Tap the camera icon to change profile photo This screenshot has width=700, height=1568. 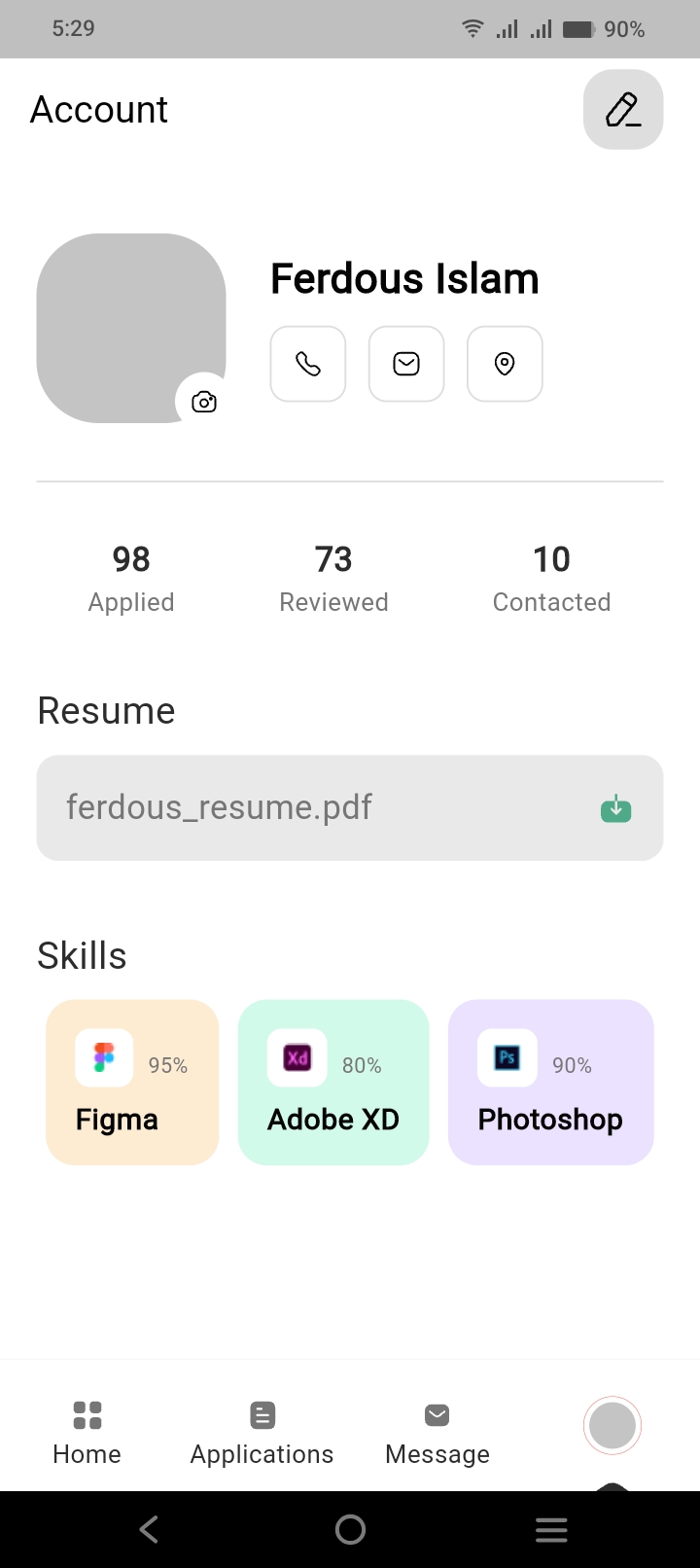(x=204, y=401)
